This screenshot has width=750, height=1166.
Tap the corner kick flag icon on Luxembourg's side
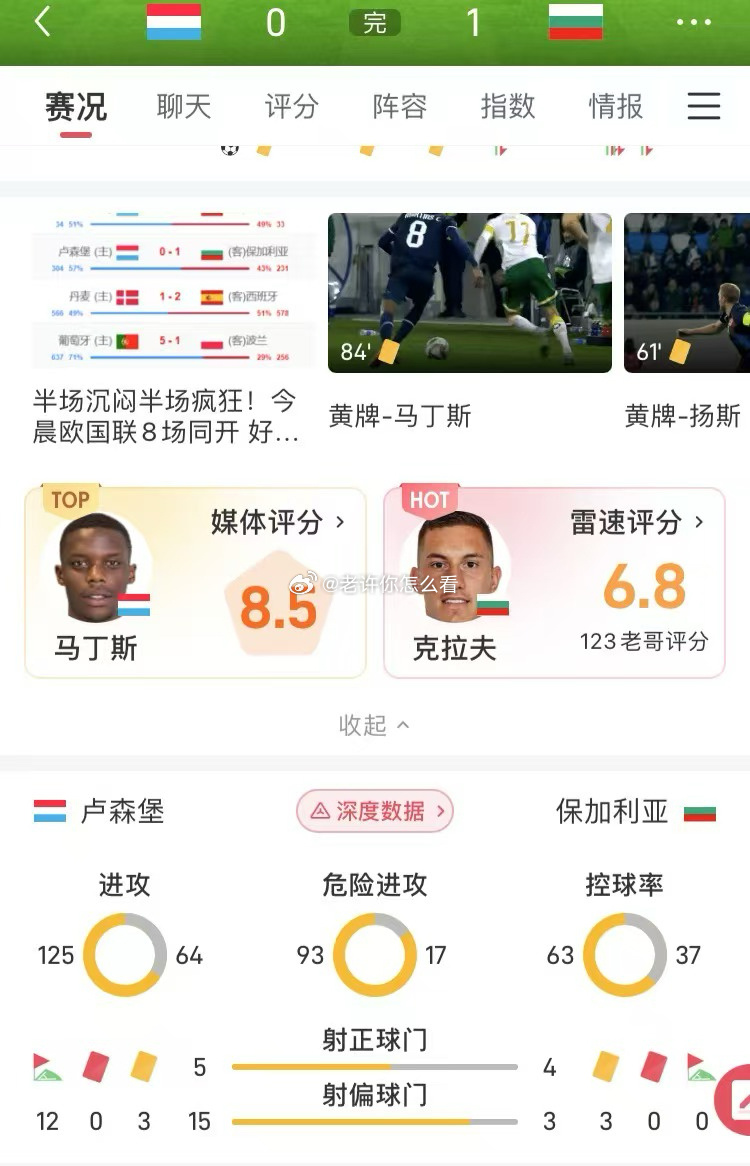pos(47,1067)
